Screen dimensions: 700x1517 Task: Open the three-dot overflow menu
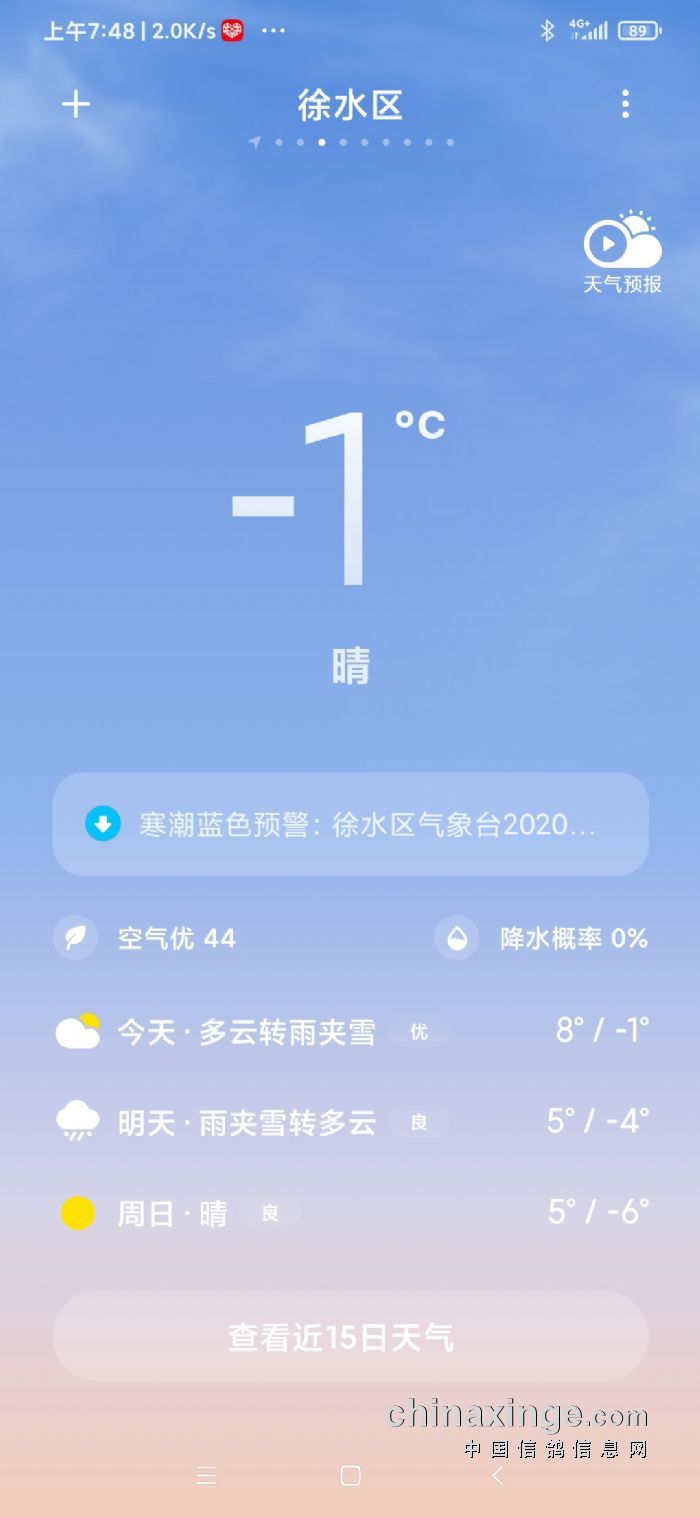[625, 104]
